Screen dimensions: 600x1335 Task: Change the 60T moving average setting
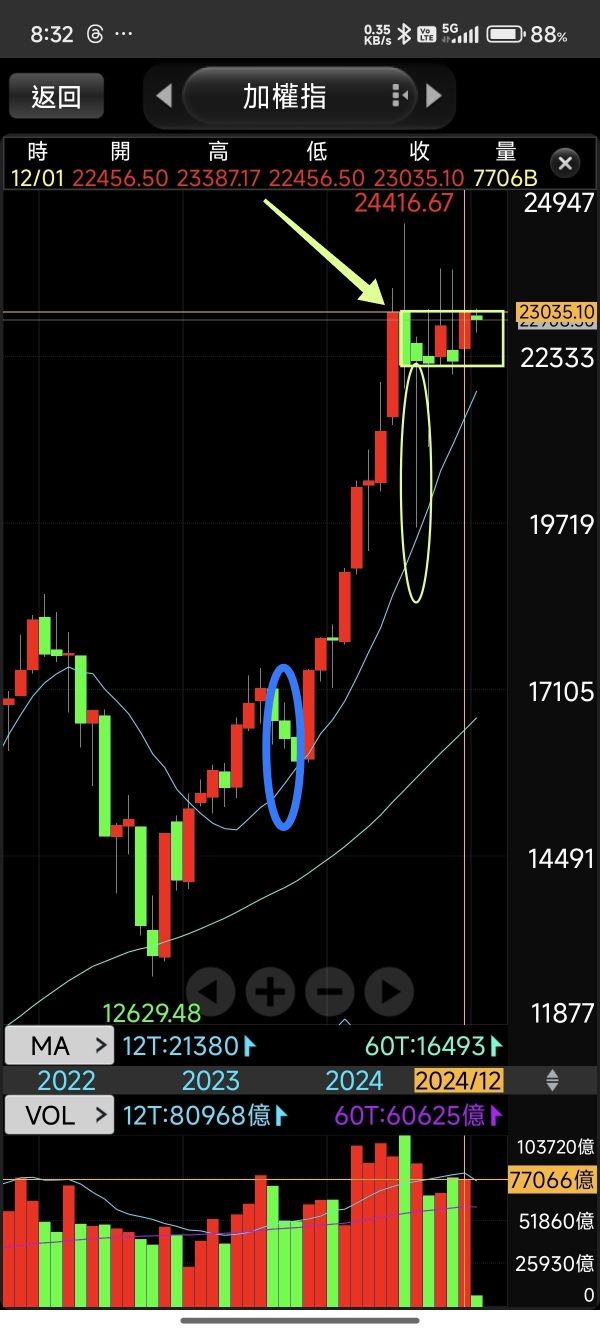coord(432,1047)
